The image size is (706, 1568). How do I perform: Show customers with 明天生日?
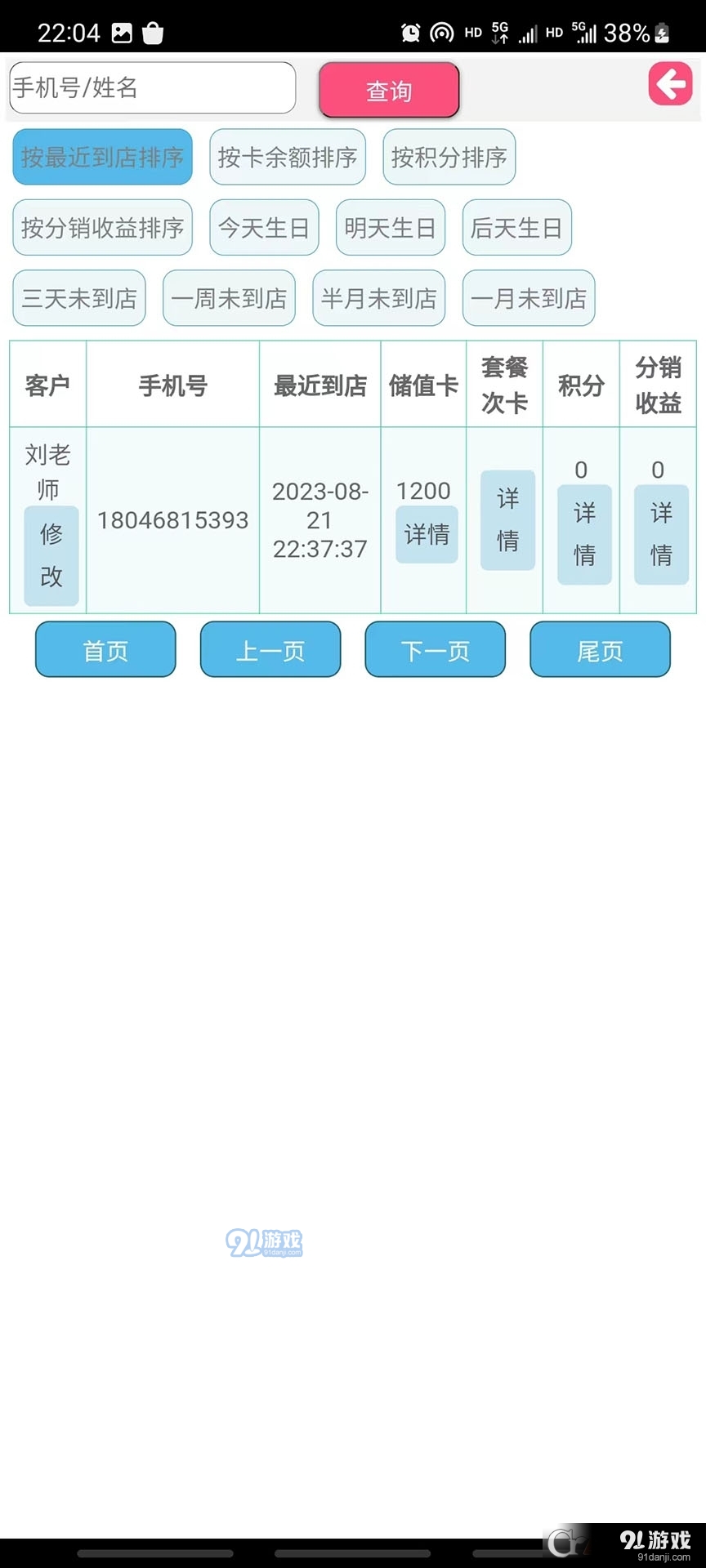point(390,228)
